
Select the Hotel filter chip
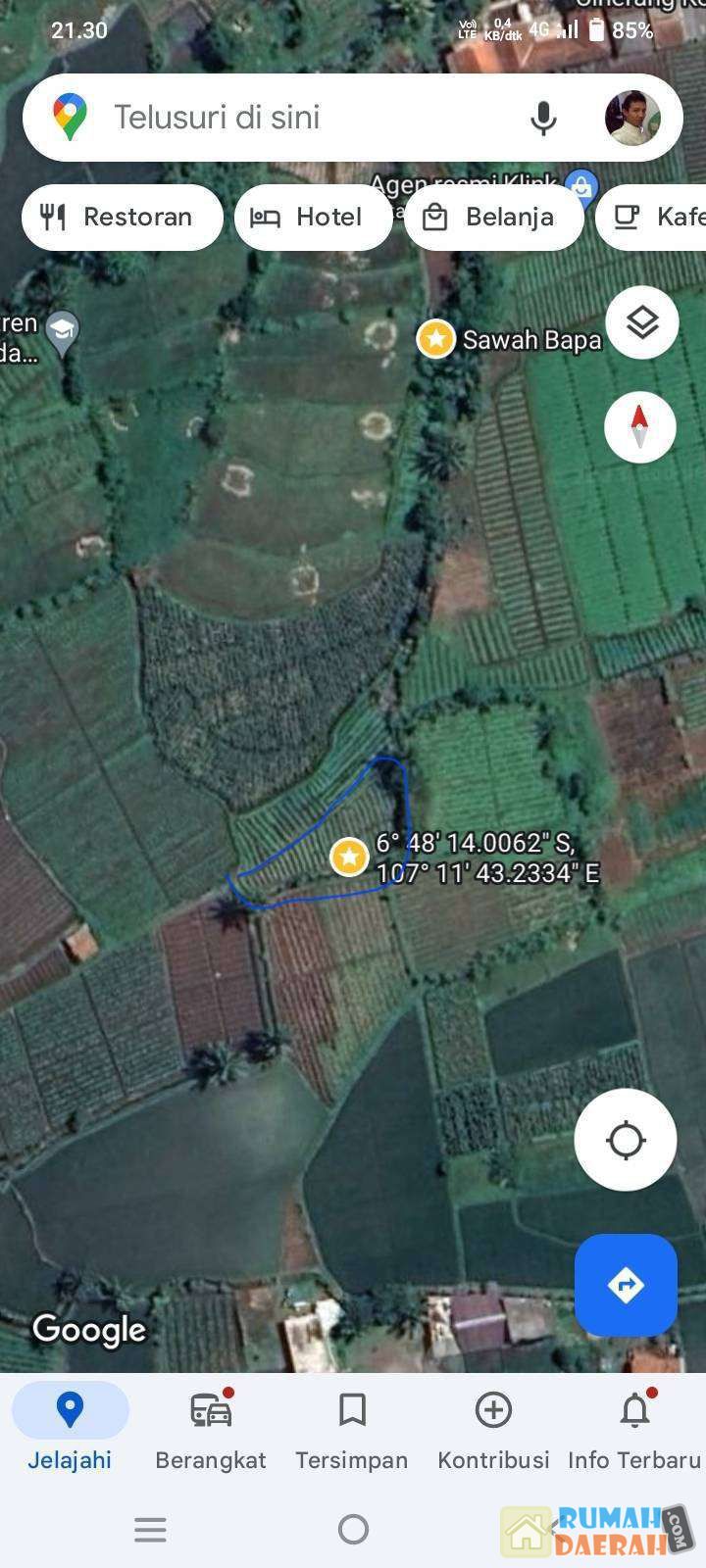[x=313, y=217]
